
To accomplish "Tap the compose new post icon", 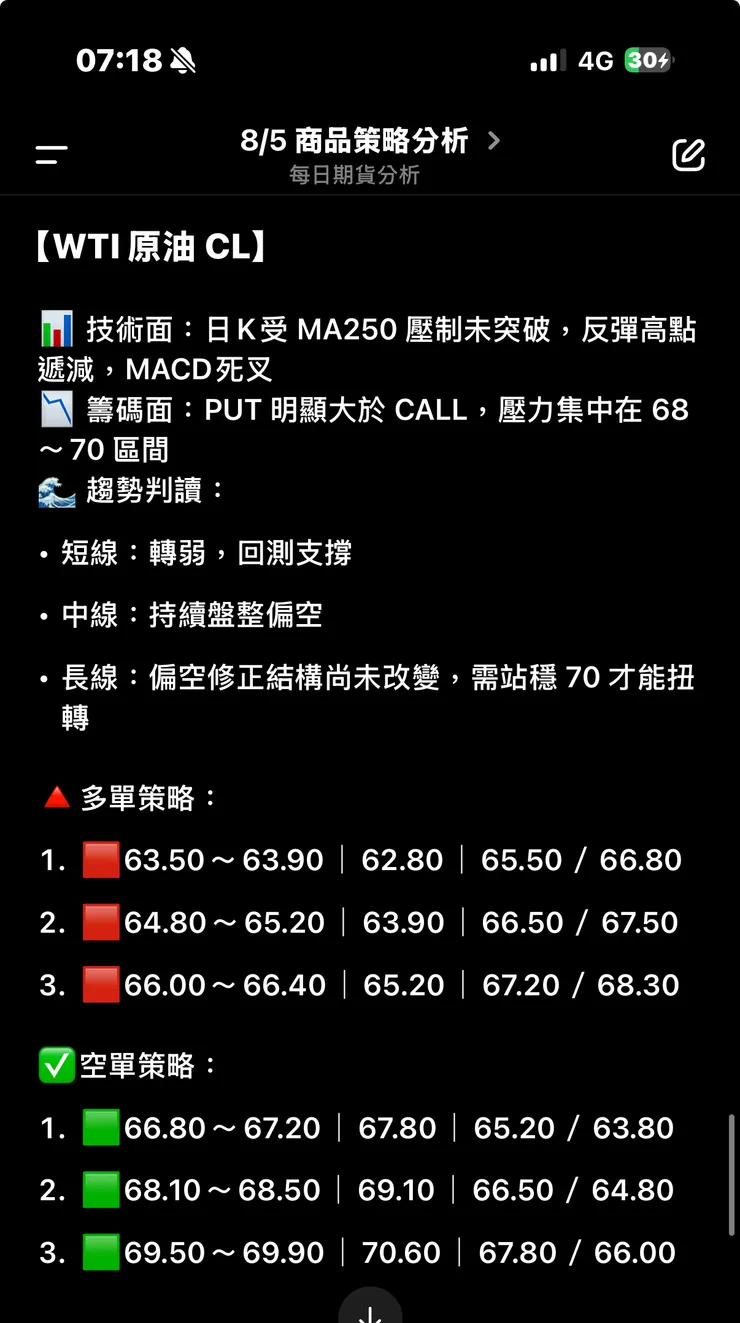I will point(688,155).
